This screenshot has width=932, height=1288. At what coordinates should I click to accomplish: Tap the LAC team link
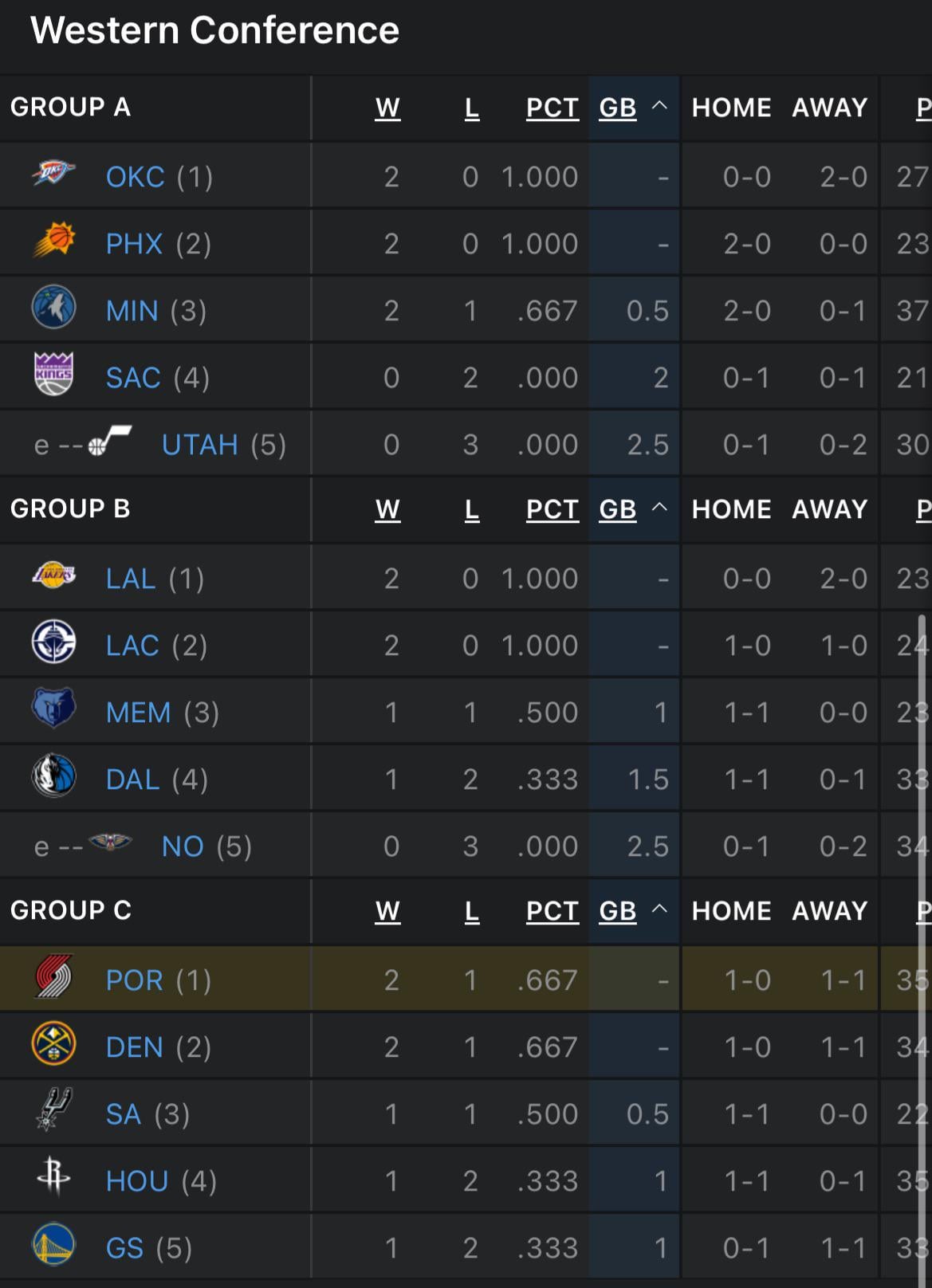132,646
